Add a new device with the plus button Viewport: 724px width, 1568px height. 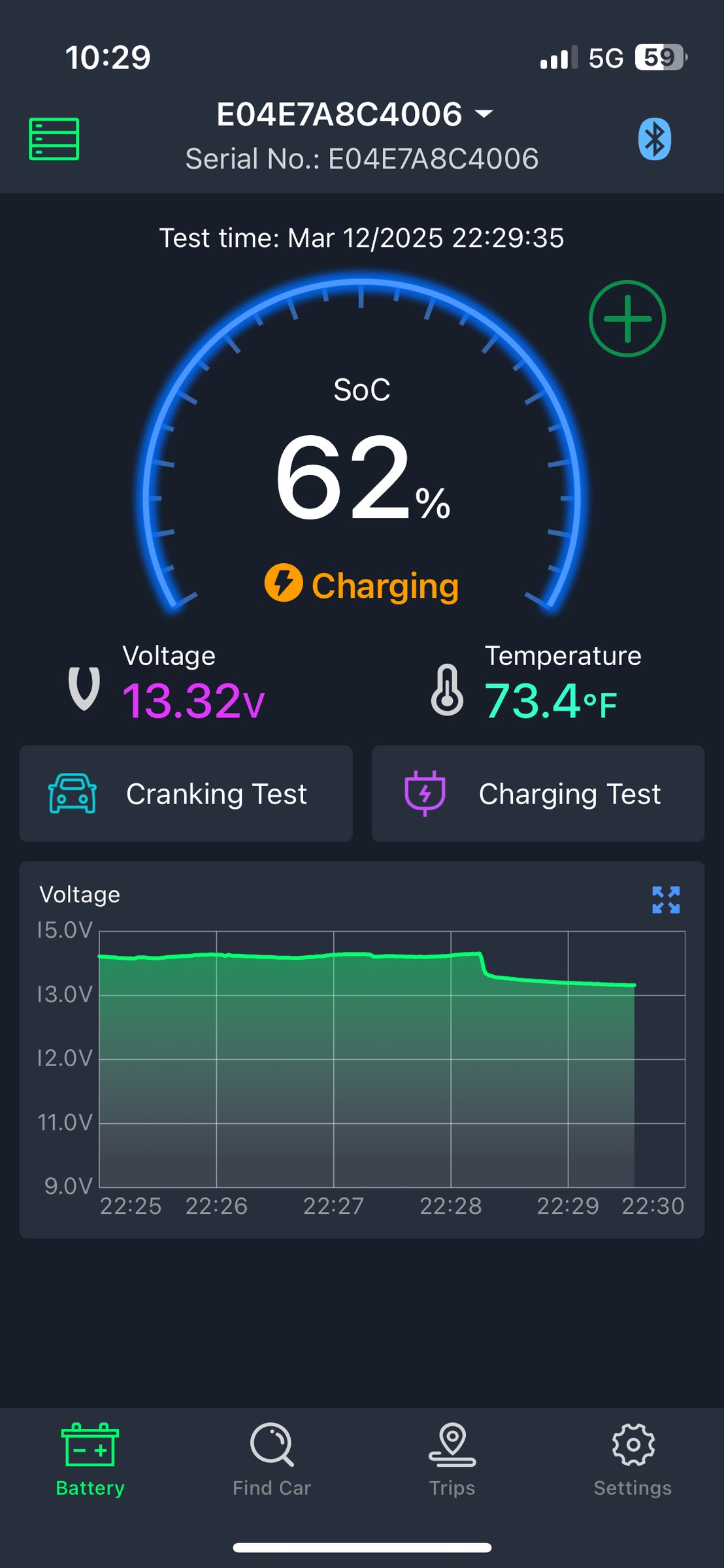click(627, 319)
